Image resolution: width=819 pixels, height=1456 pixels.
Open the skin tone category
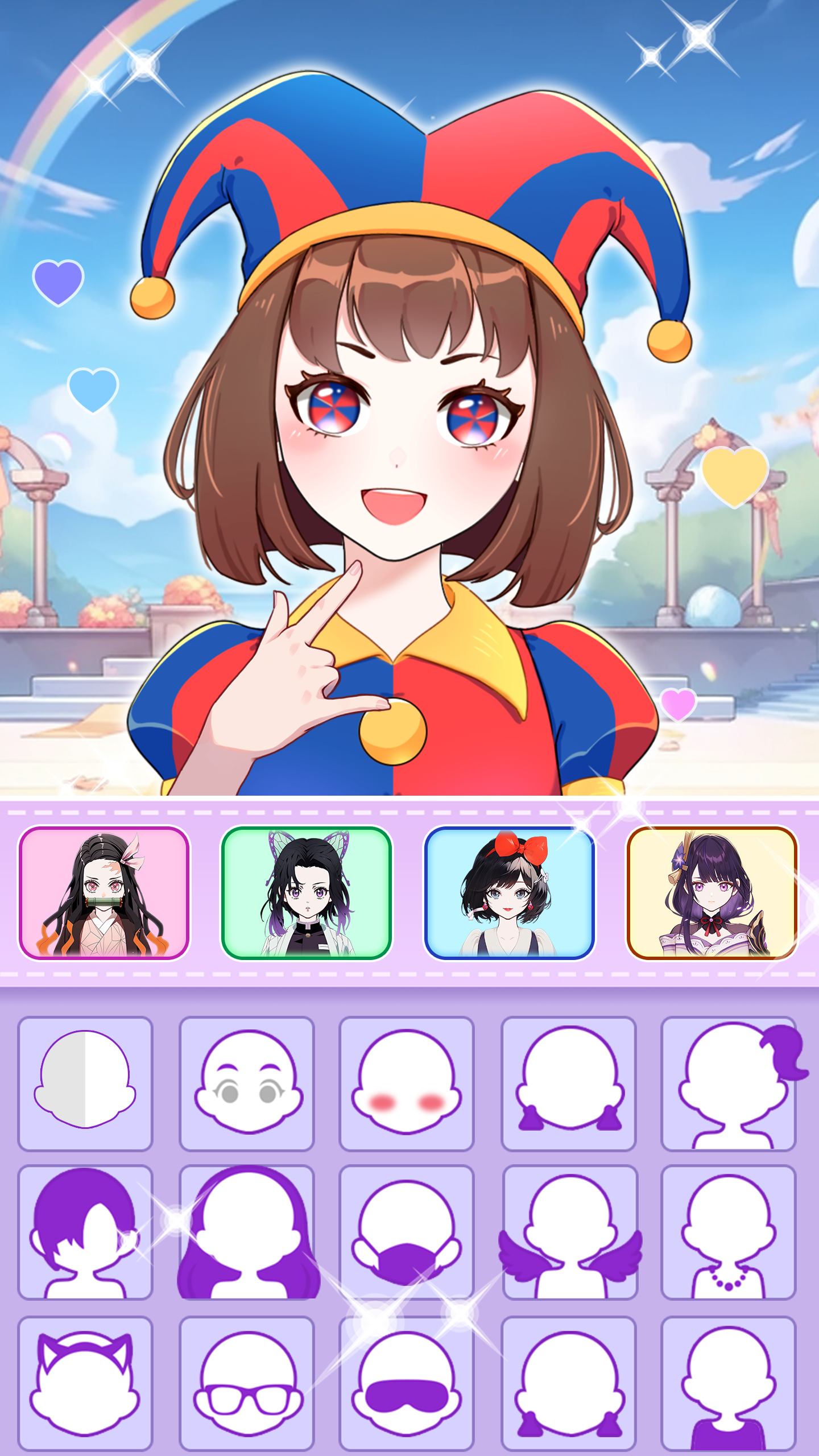(x=85, y=1084)
